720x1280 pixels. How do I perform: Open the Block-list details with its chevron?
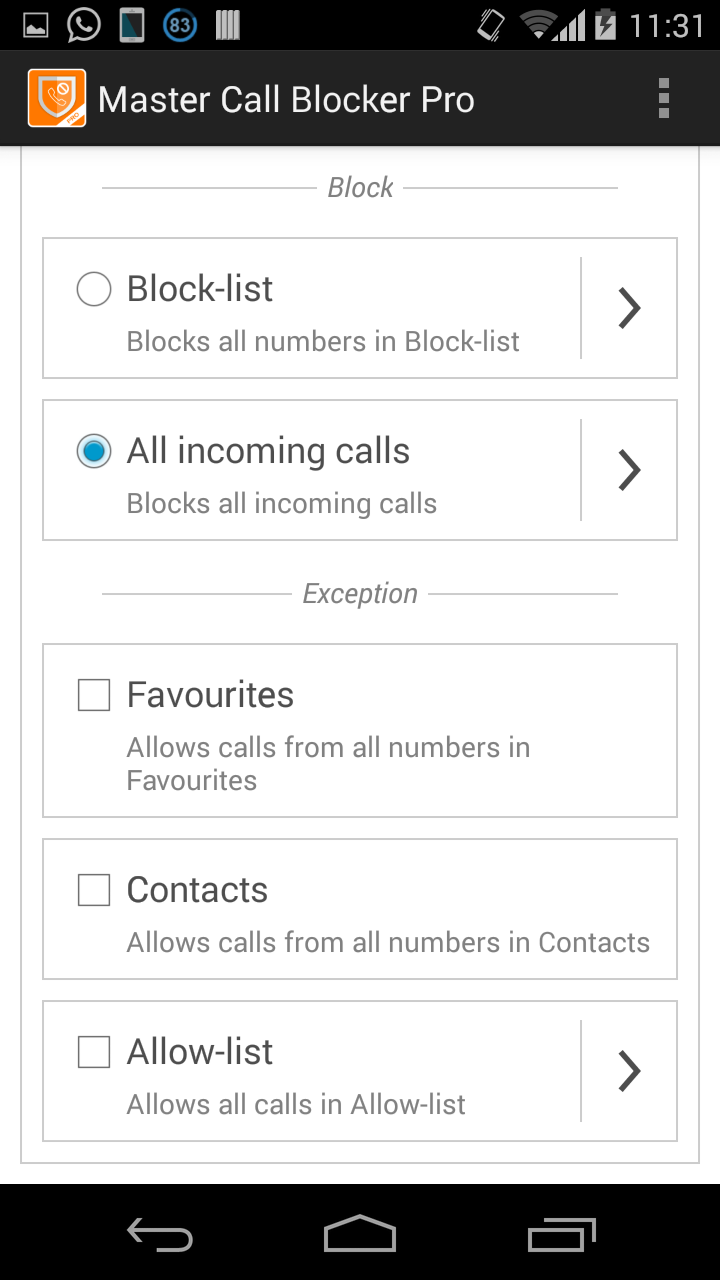click(629, 308)
